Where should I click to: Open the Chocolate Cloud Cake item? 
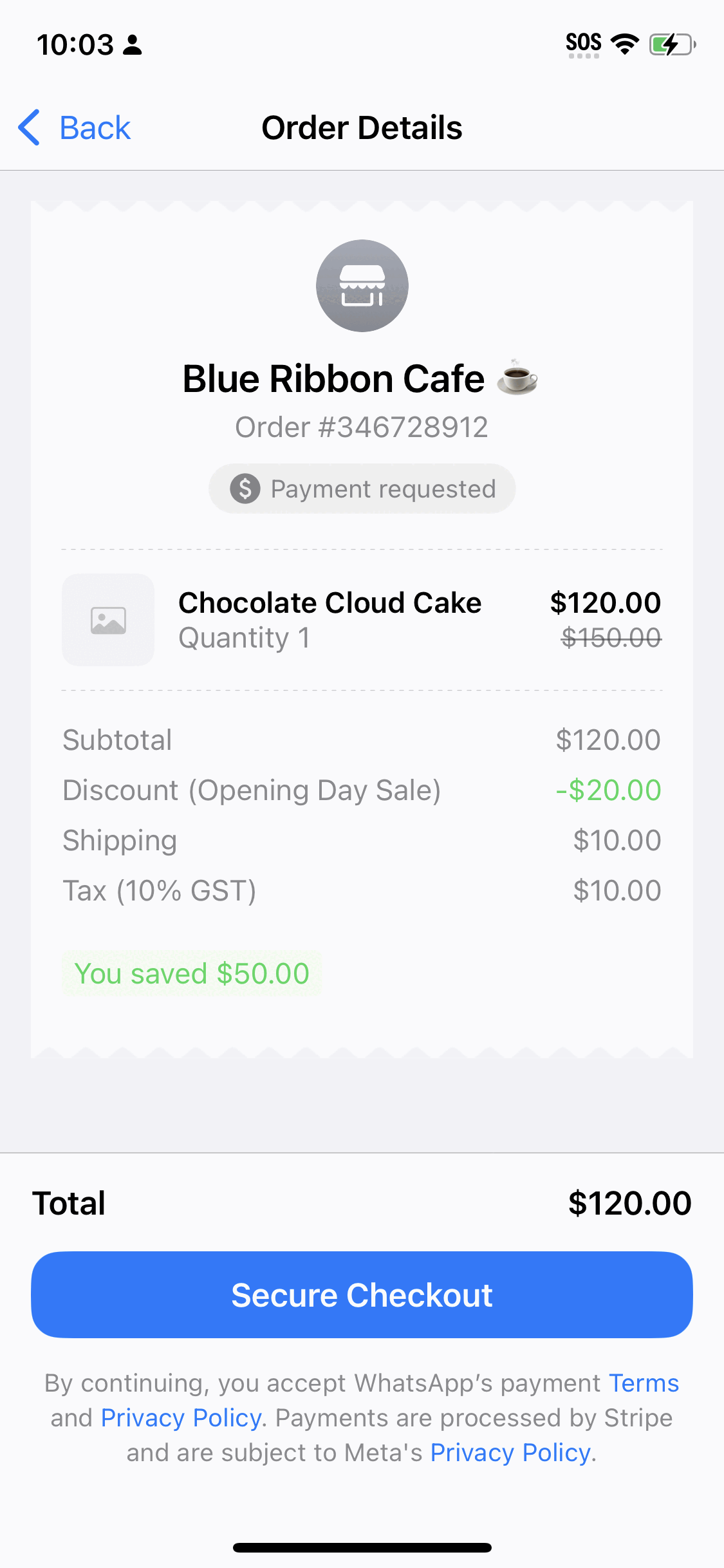point(329,619)
